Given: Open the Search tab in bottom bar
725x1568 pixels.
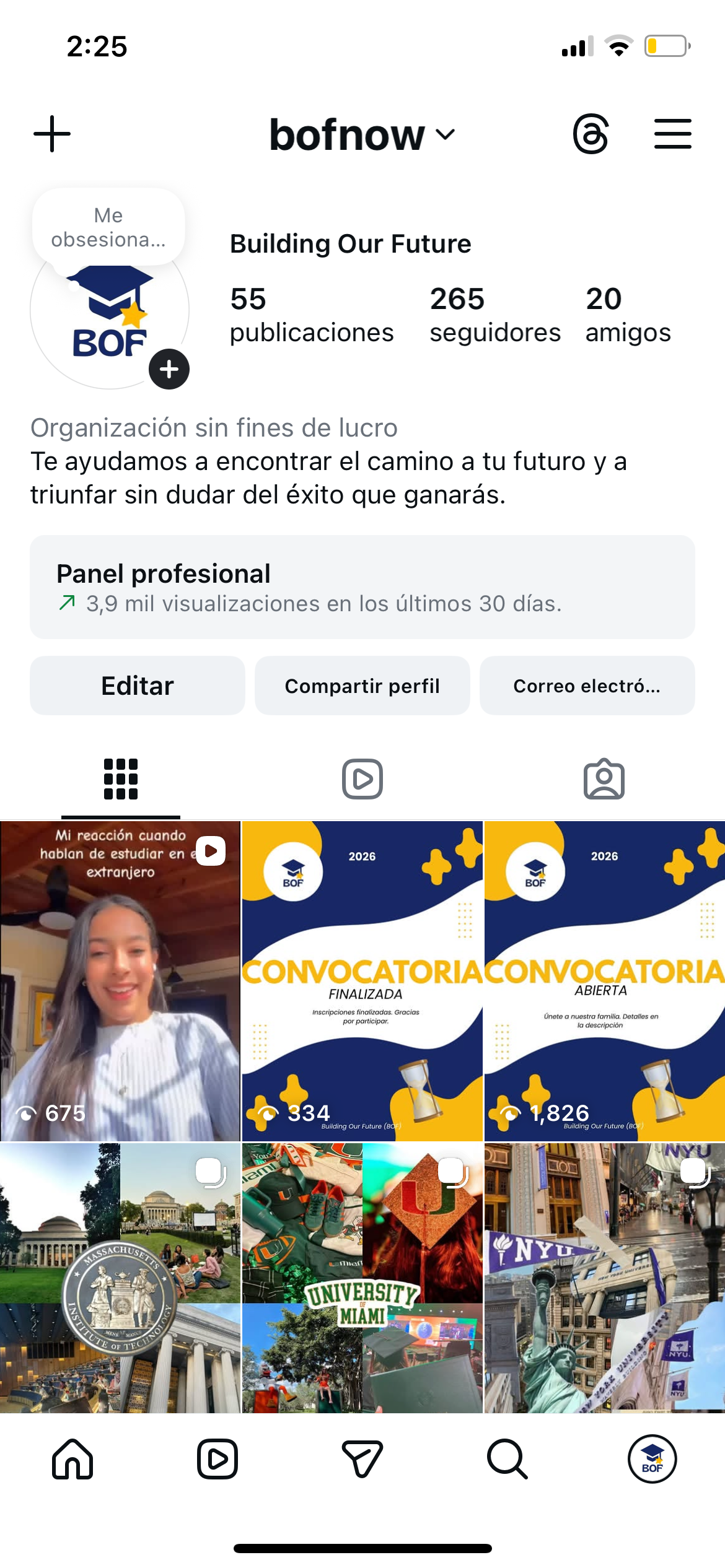Looking at the screenshot, I should tap(507, 1459).
